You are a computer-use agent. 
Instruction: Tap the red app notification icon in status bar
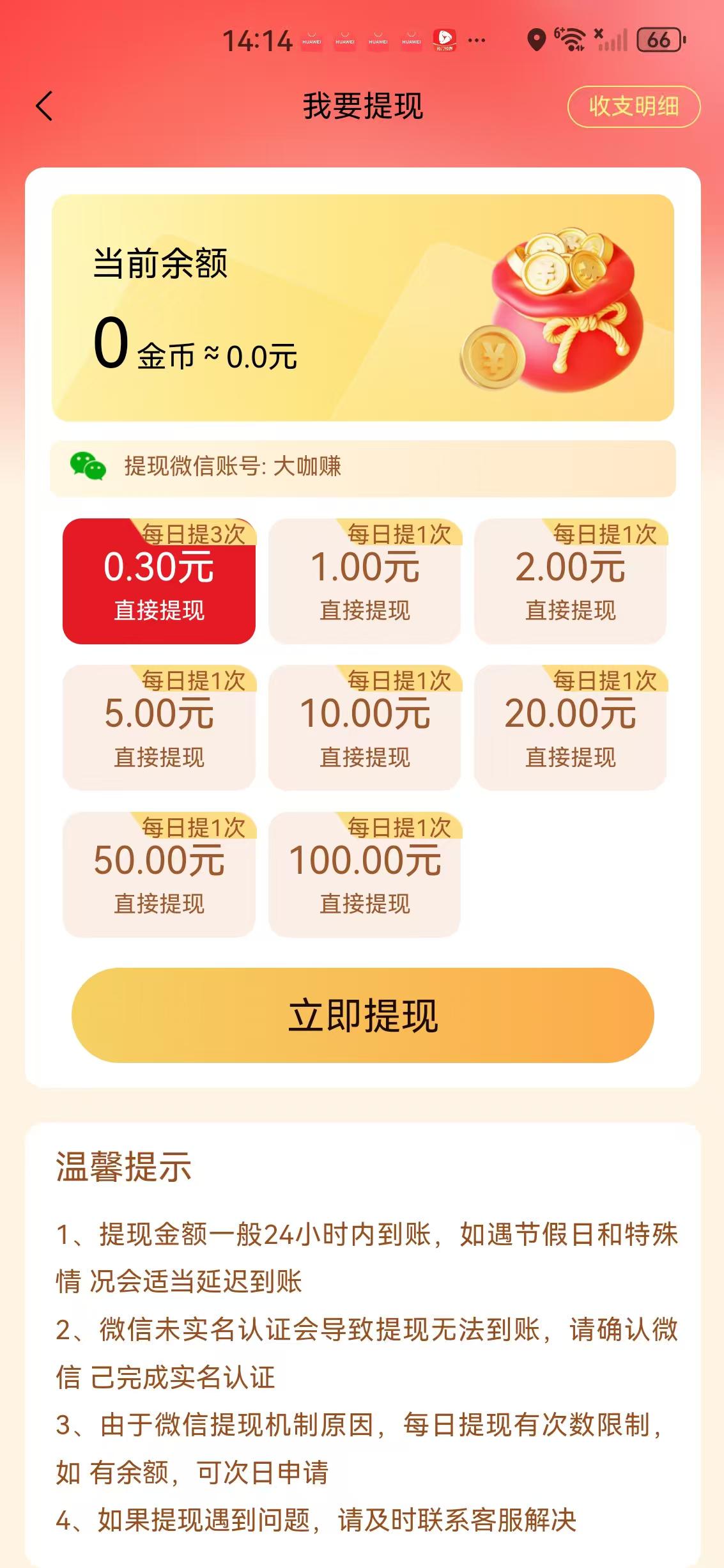click(x=446, y=40)
